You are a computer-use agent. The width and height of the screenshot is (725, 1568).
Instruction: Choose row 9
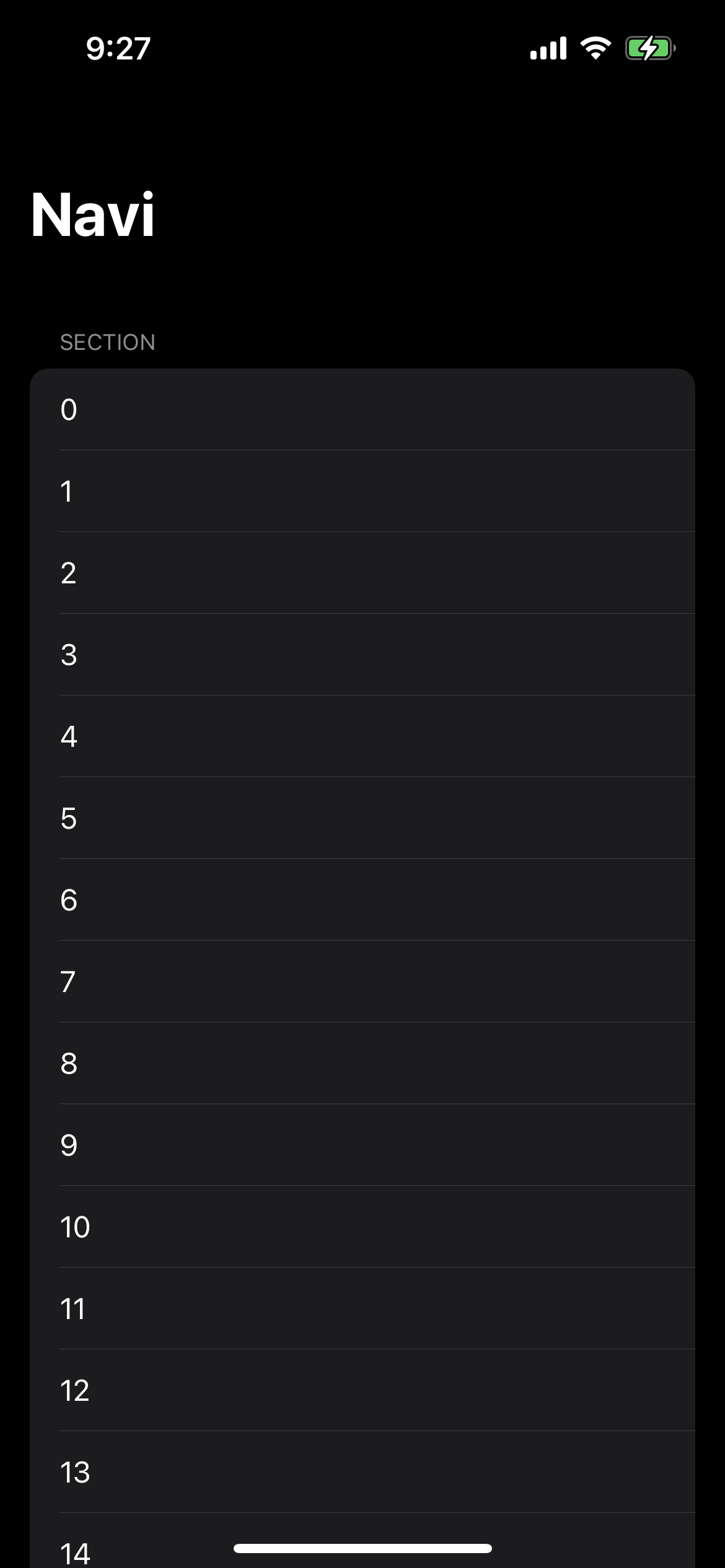[x=362, y=1145]
